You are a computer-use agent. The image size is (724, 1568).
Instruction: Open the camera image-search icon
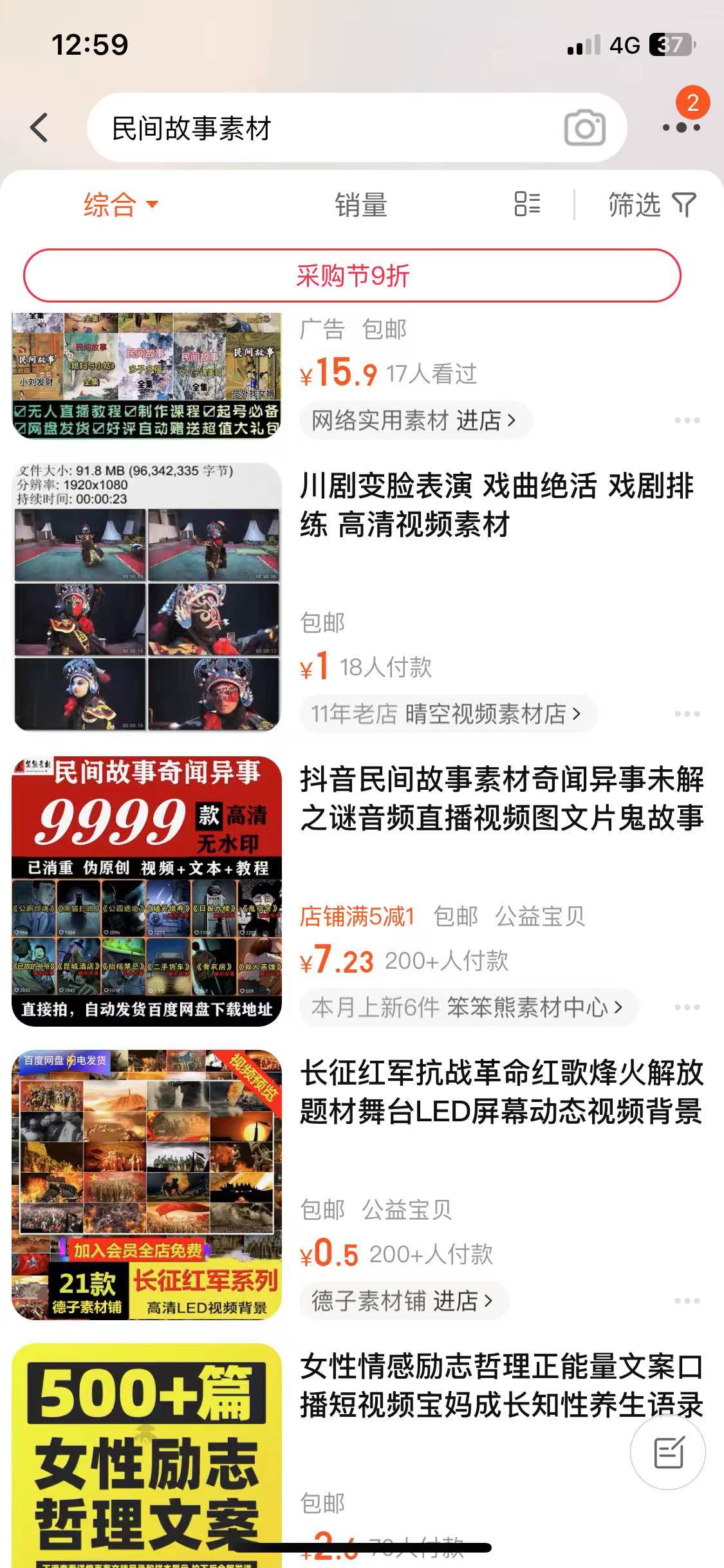(x=584, y=128)
